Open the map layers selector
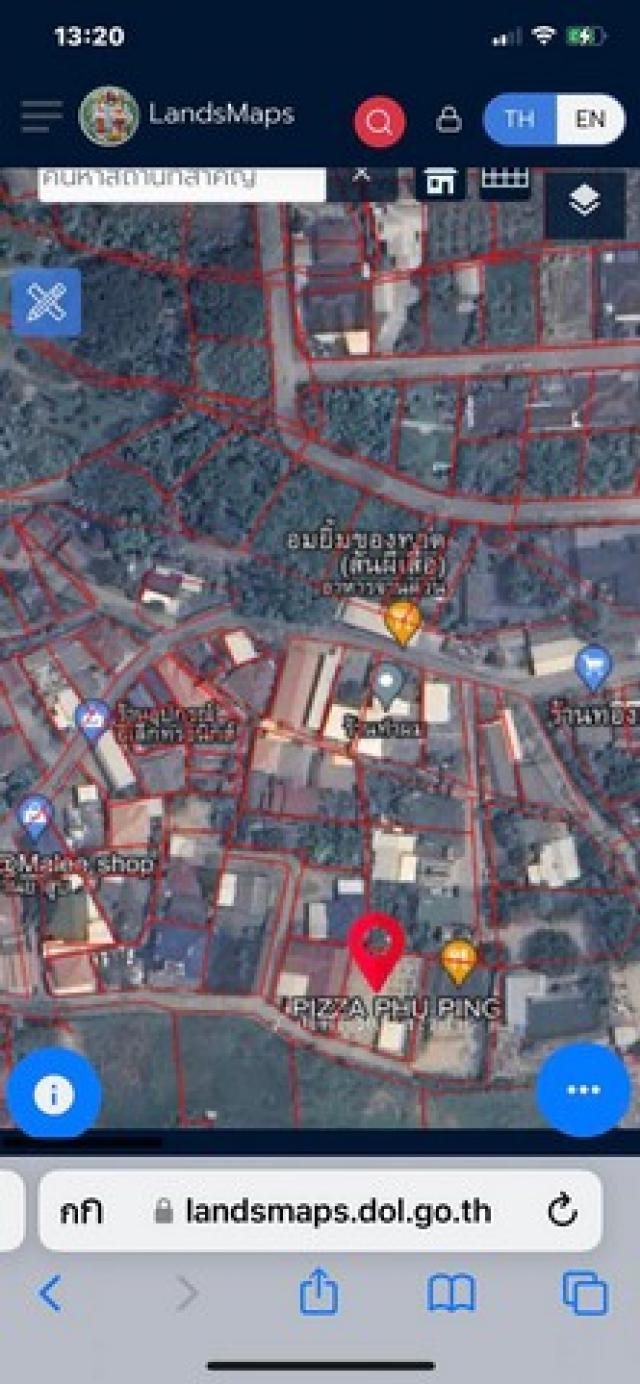Screen dimensions: 640x1384 point(584,202)
